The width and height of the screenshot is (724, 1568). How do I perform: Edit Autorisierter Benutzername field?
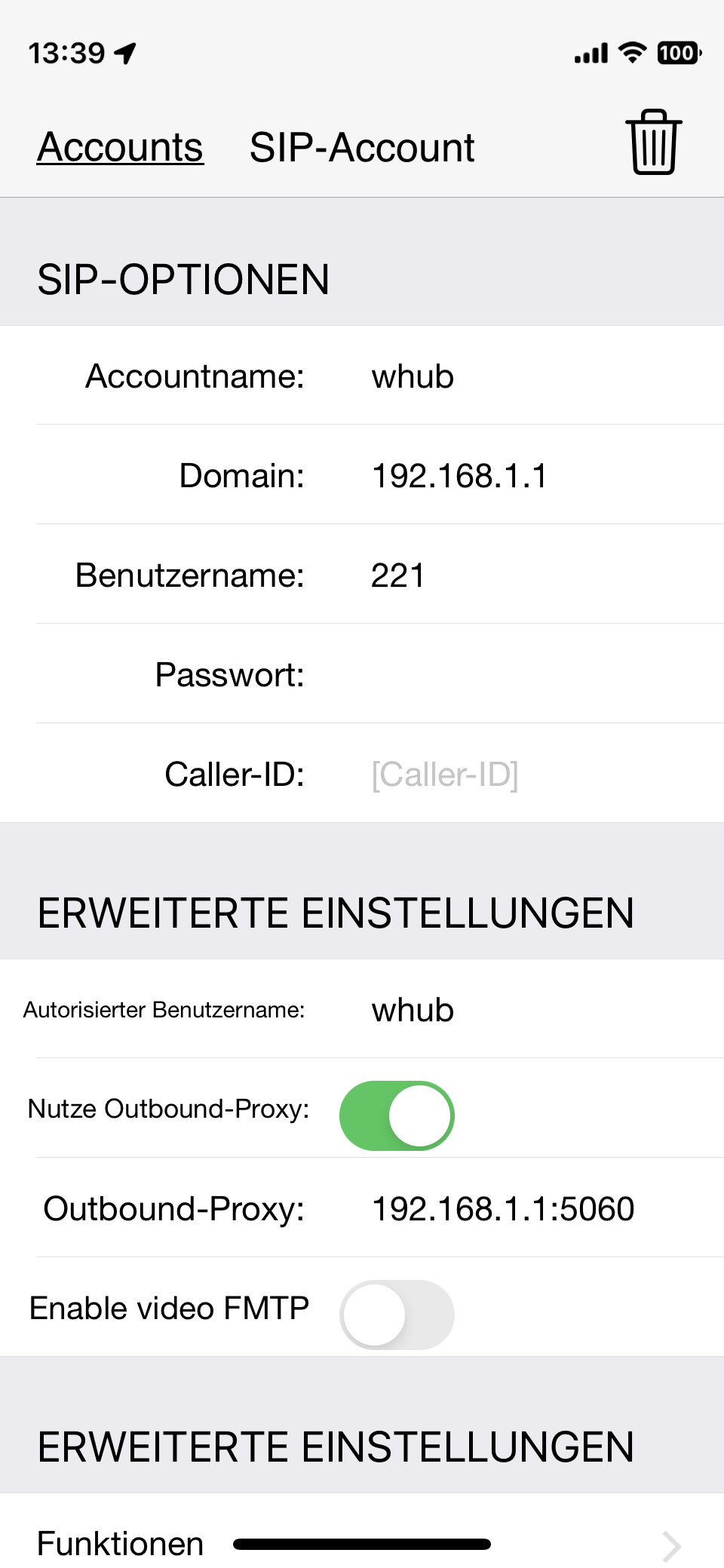pyautogui.click(x=528, y=1010)
